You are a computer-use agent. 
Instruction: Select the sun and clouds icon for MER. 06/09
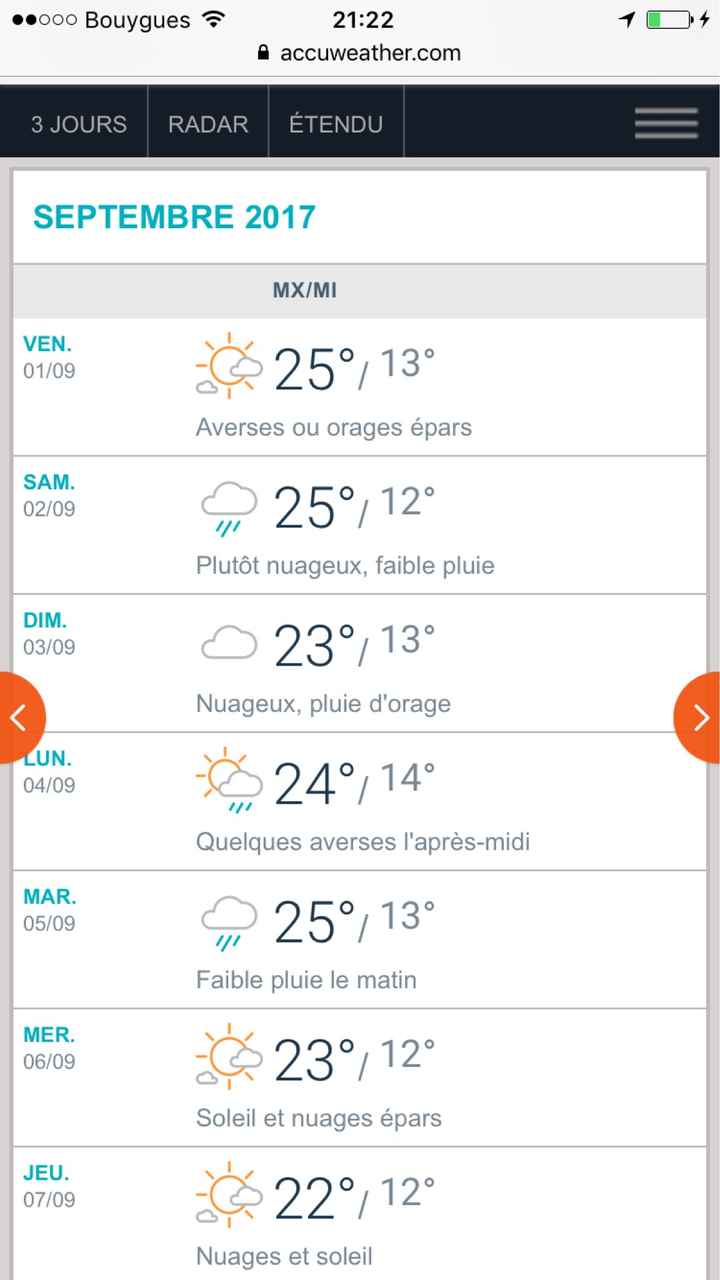pyautogui.click(x=227, y=1057)
